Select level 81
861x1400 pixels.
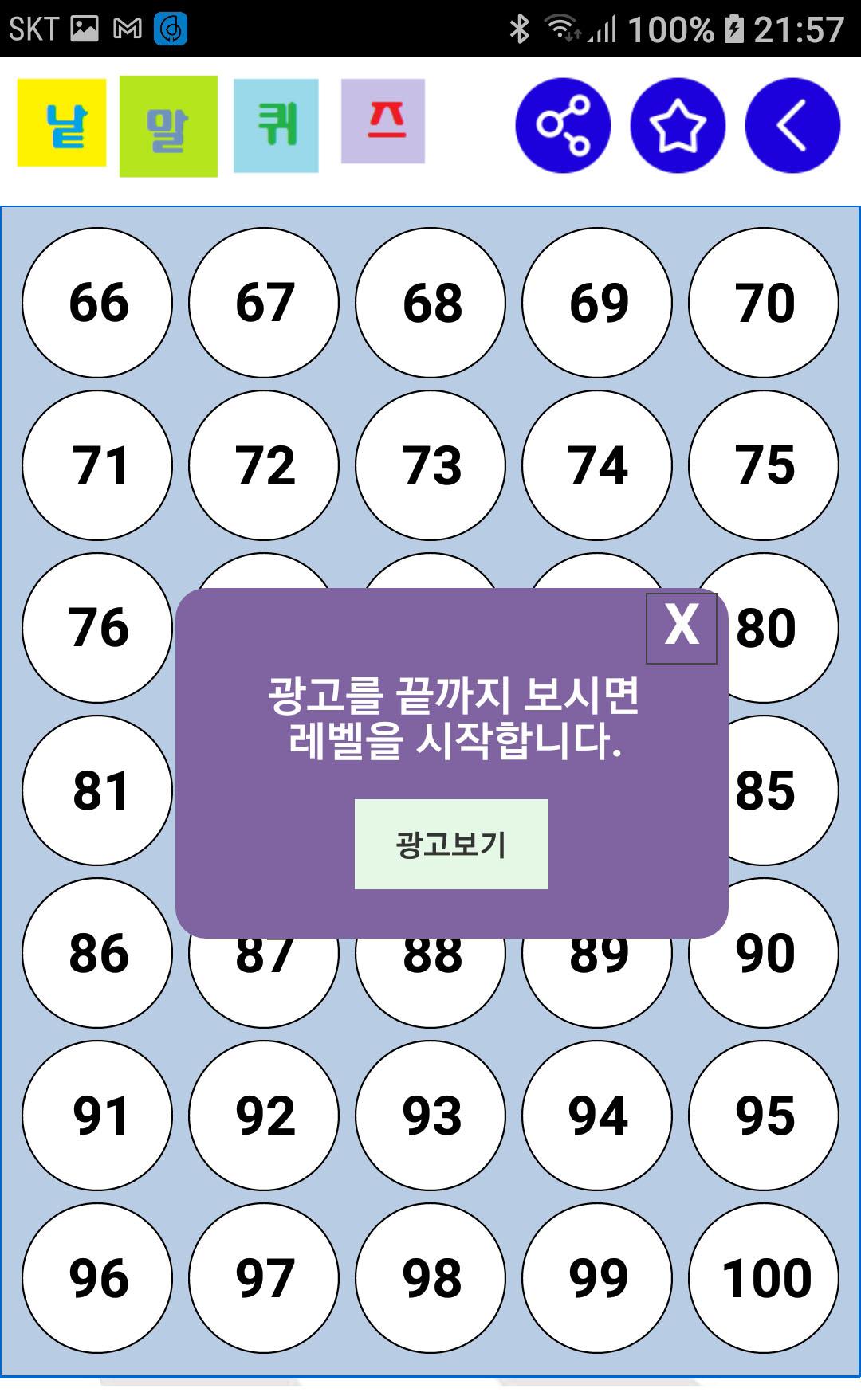click(x=97, y=790)
